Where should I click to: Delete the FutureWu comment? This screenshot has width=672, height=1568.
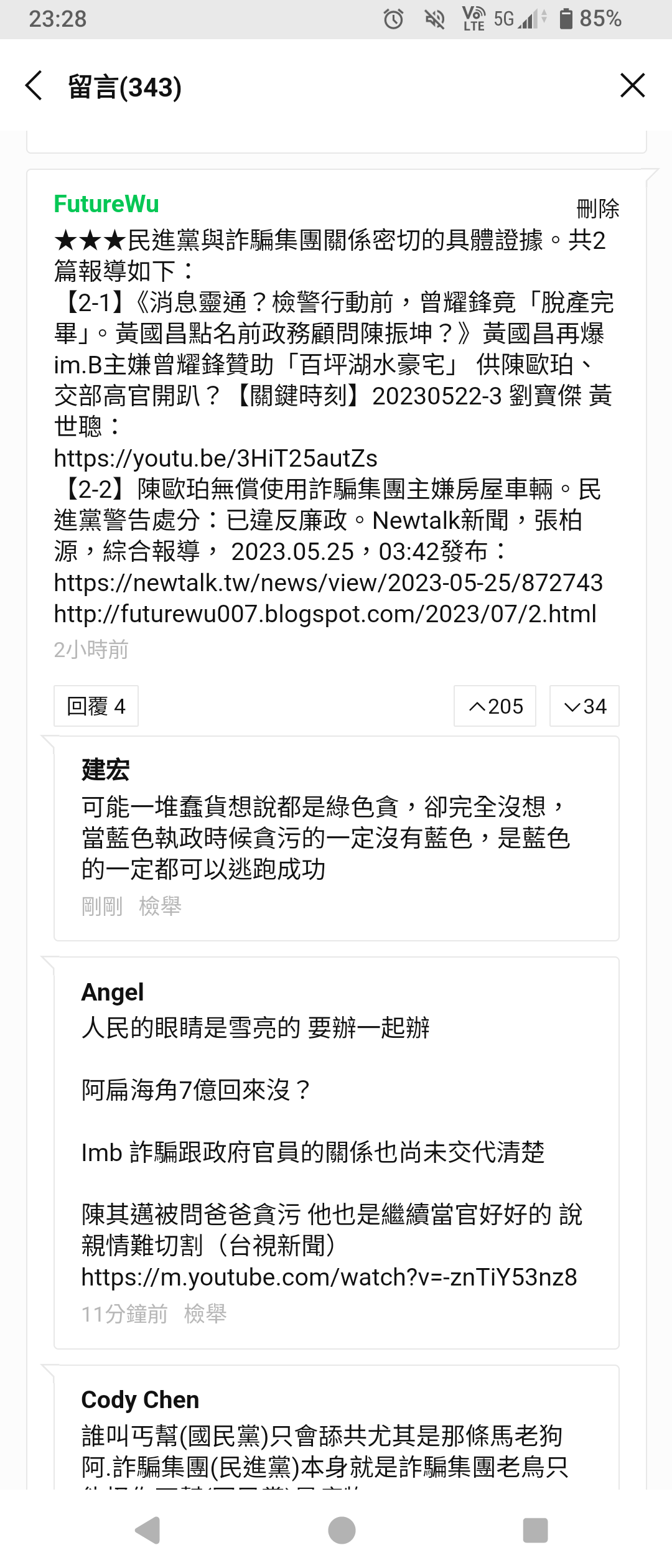pos(597,209)
